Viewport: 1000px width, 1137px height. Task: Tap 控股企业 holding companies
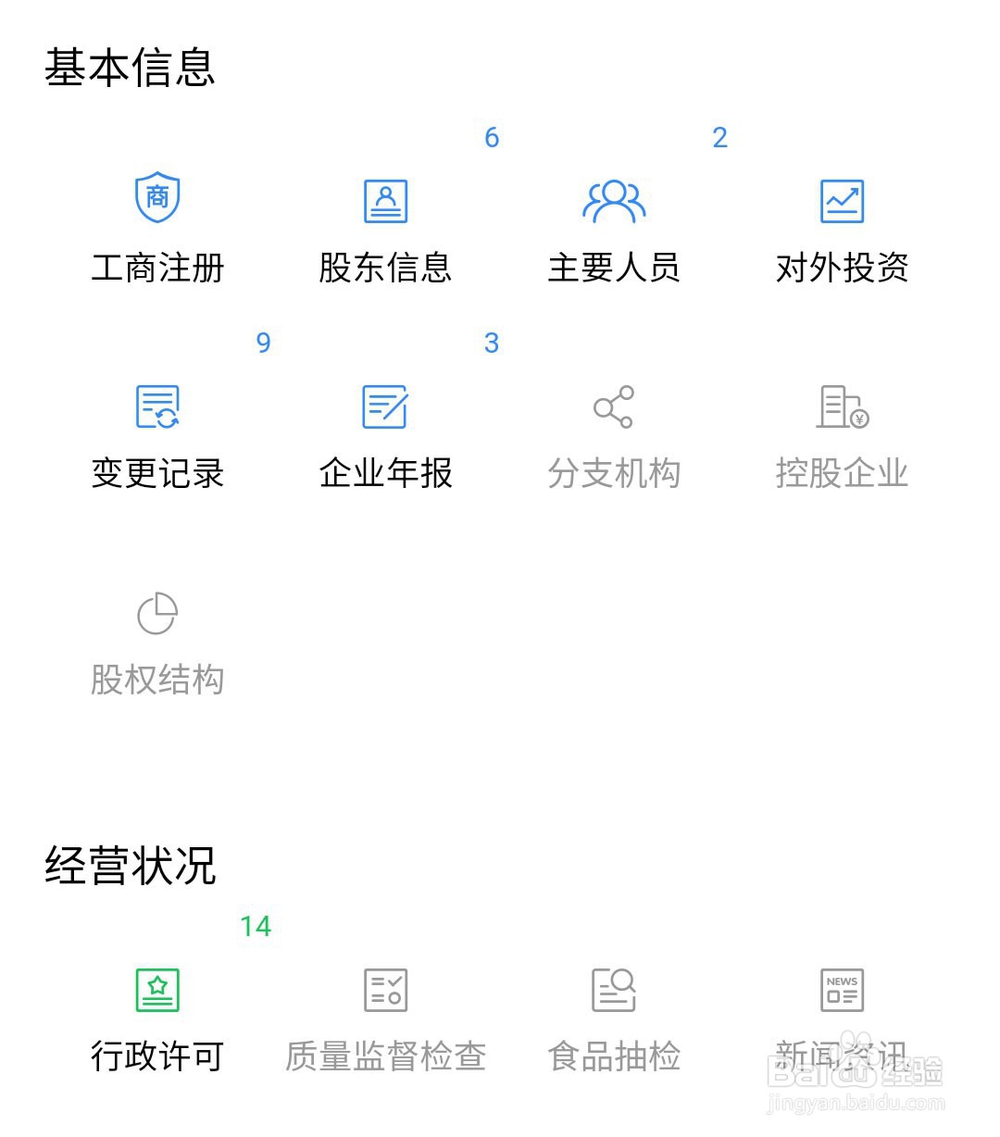(x=842, y=434)
